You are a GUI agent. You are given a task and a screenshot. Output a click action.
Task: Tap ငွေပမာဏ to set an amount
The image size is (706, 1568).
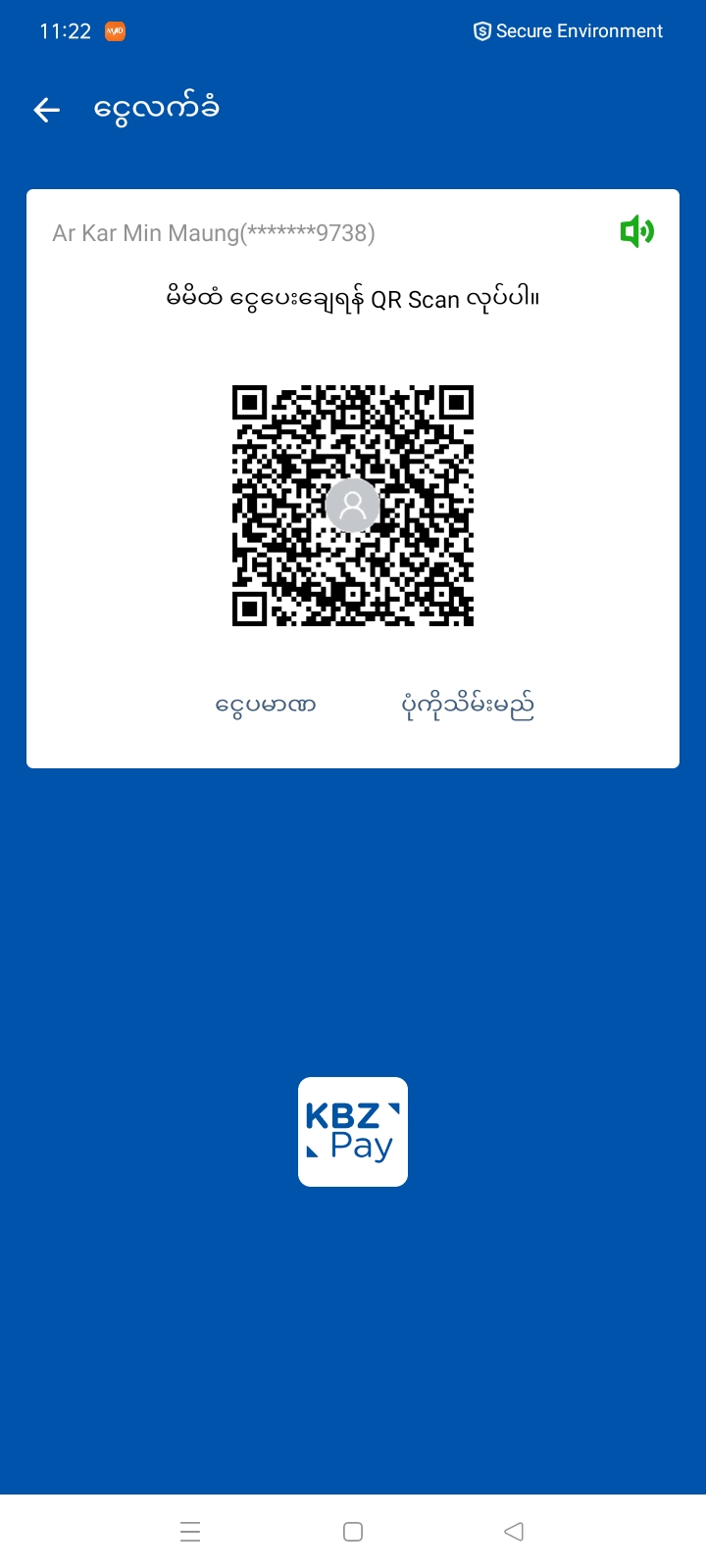tap(266, 705)
